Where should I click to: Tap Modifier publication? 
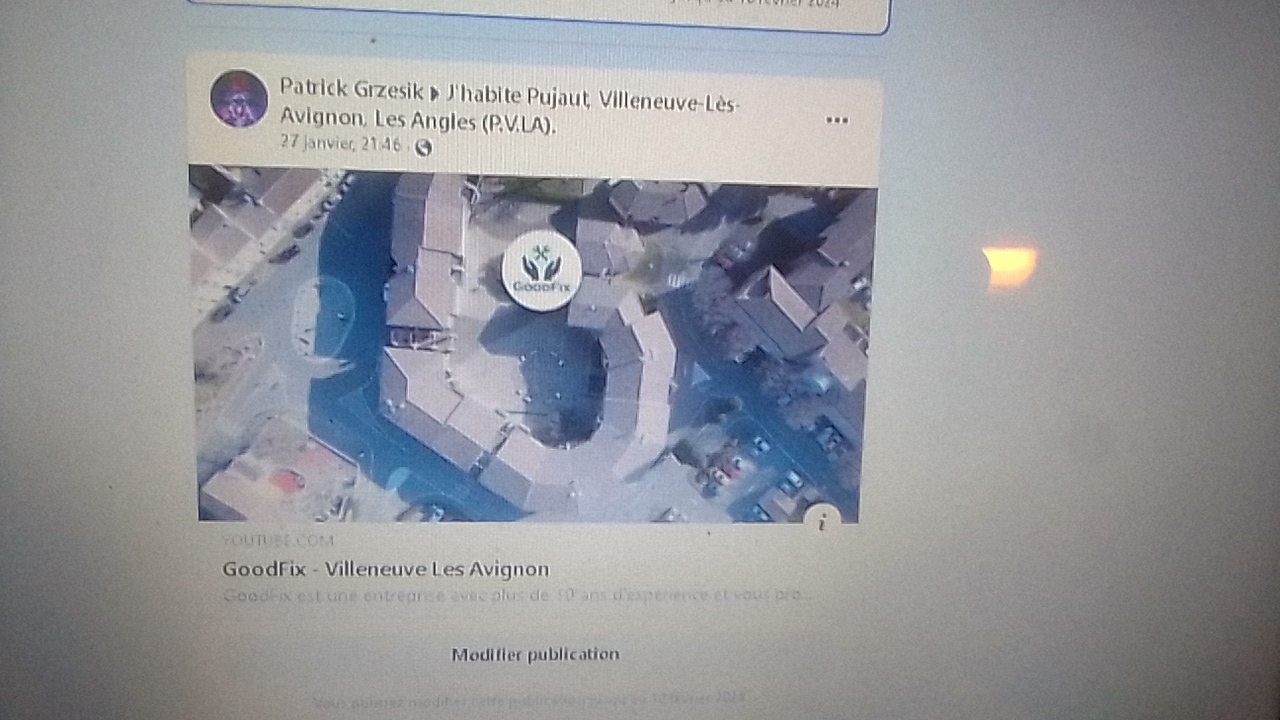tap(535, 654)
